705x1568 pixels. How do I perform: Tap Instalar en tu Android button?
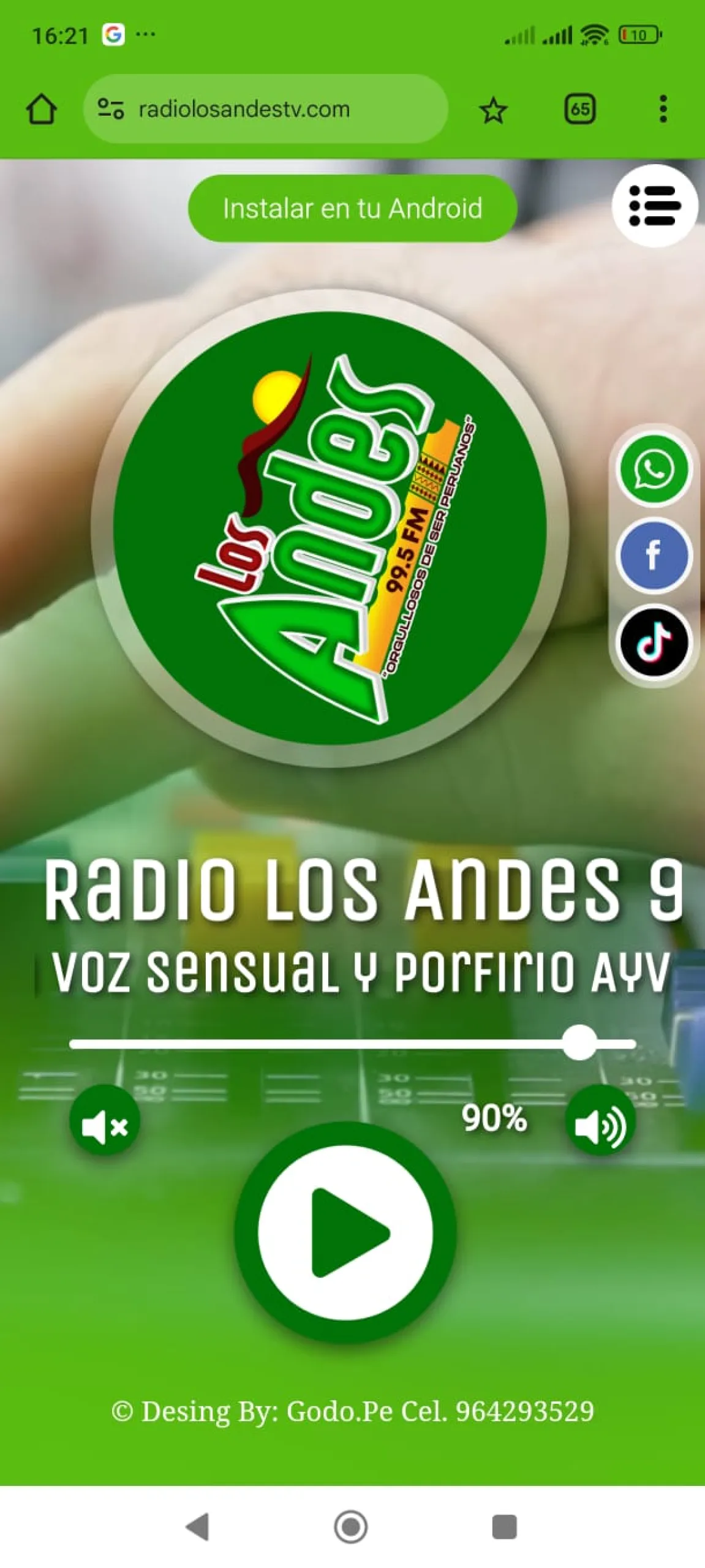tap(352, 208)
